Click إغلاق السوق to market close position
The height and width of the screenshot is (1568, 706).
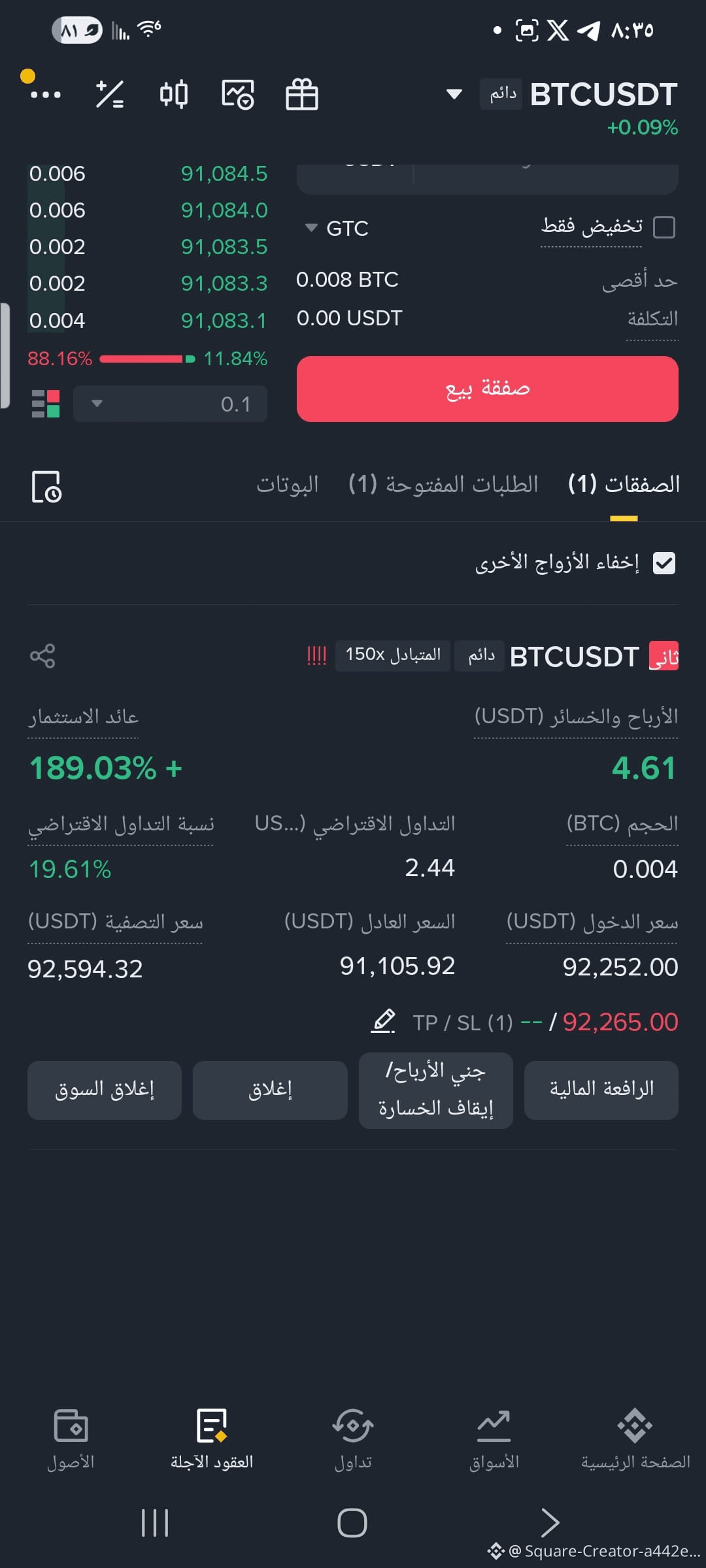tap(104, 1089)
